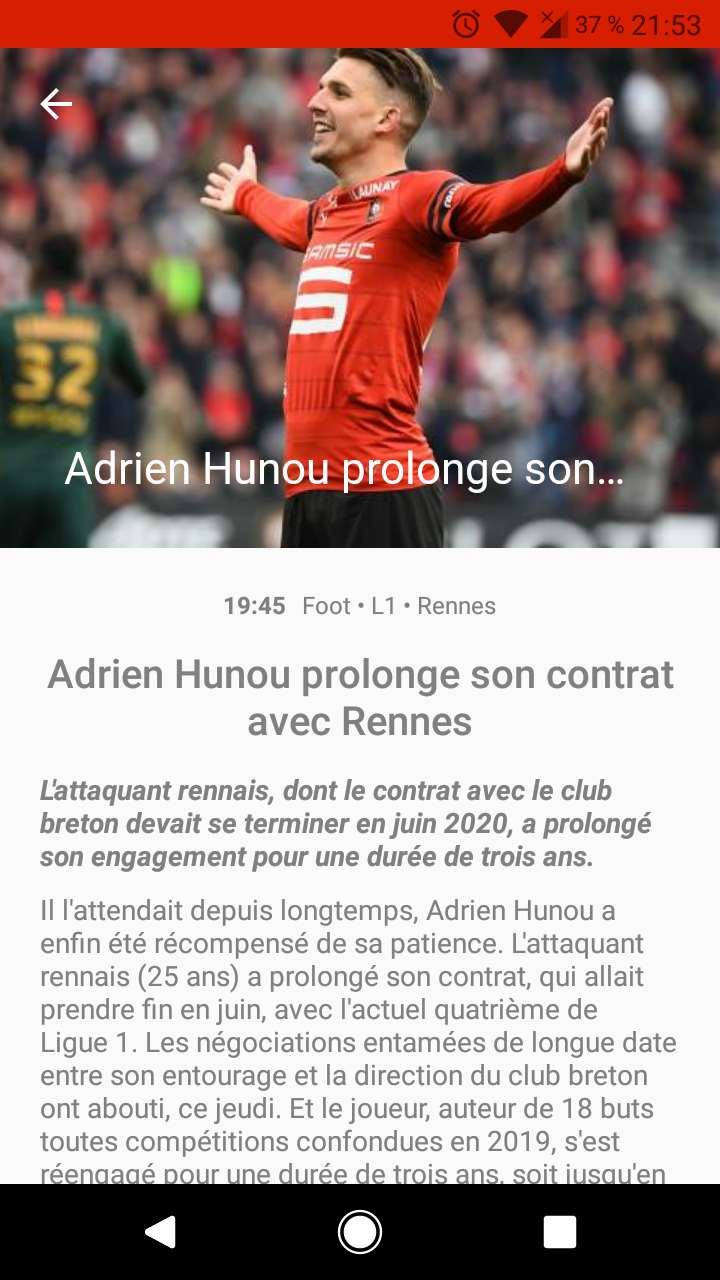Open the recent apps overview

pyautogui.click(x=560, y=1232)
